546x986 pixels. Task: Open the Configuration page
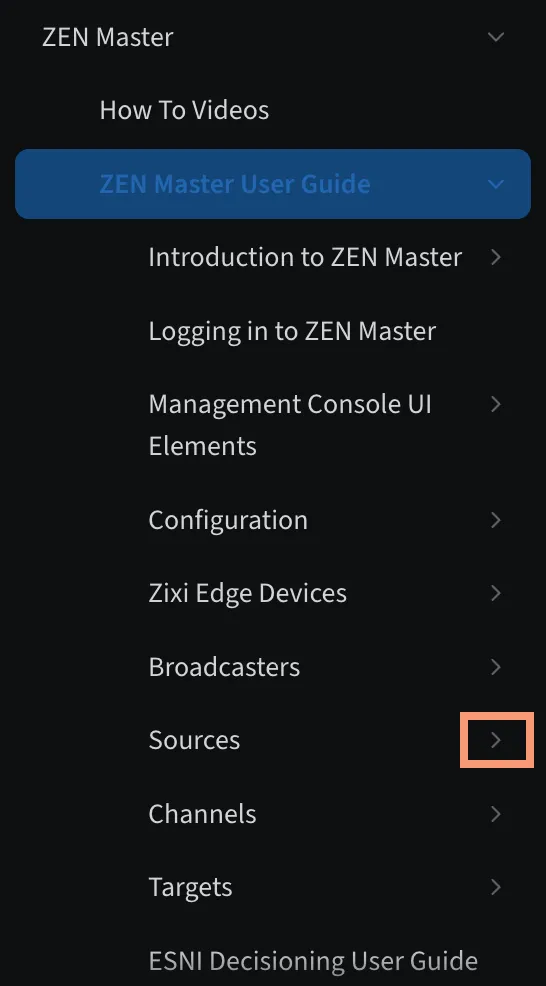pyautogui.click(x=228, y=521)
